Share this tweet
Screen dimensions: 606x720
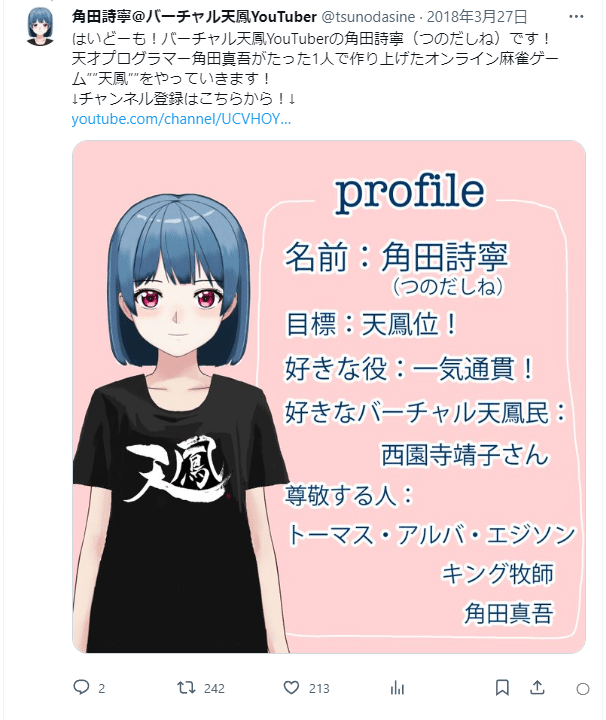(537, 688)
